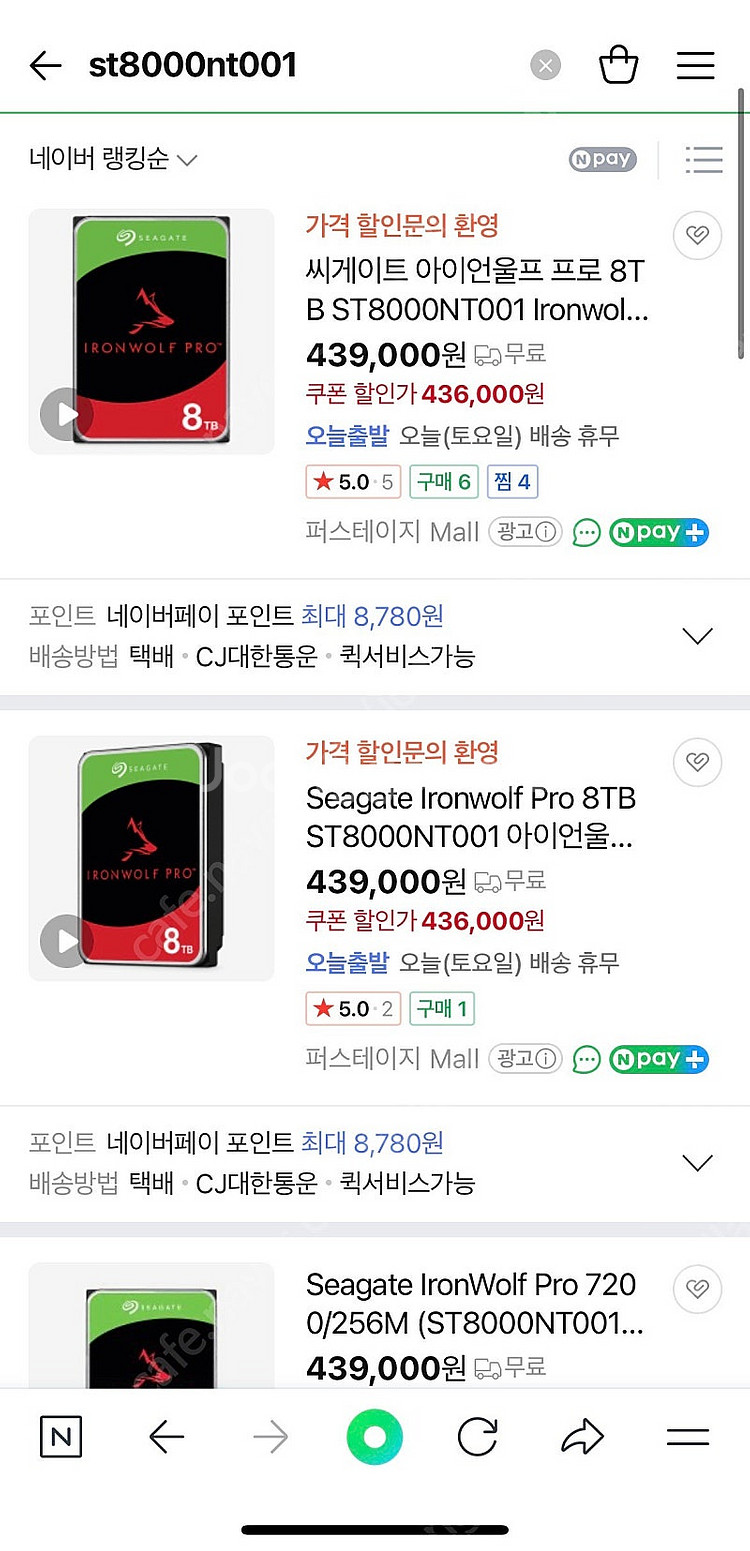Expand first listing's point and shipping details
Image resolution: width=750 pixels, height=1551 pixels.
[x=697, y=635]
